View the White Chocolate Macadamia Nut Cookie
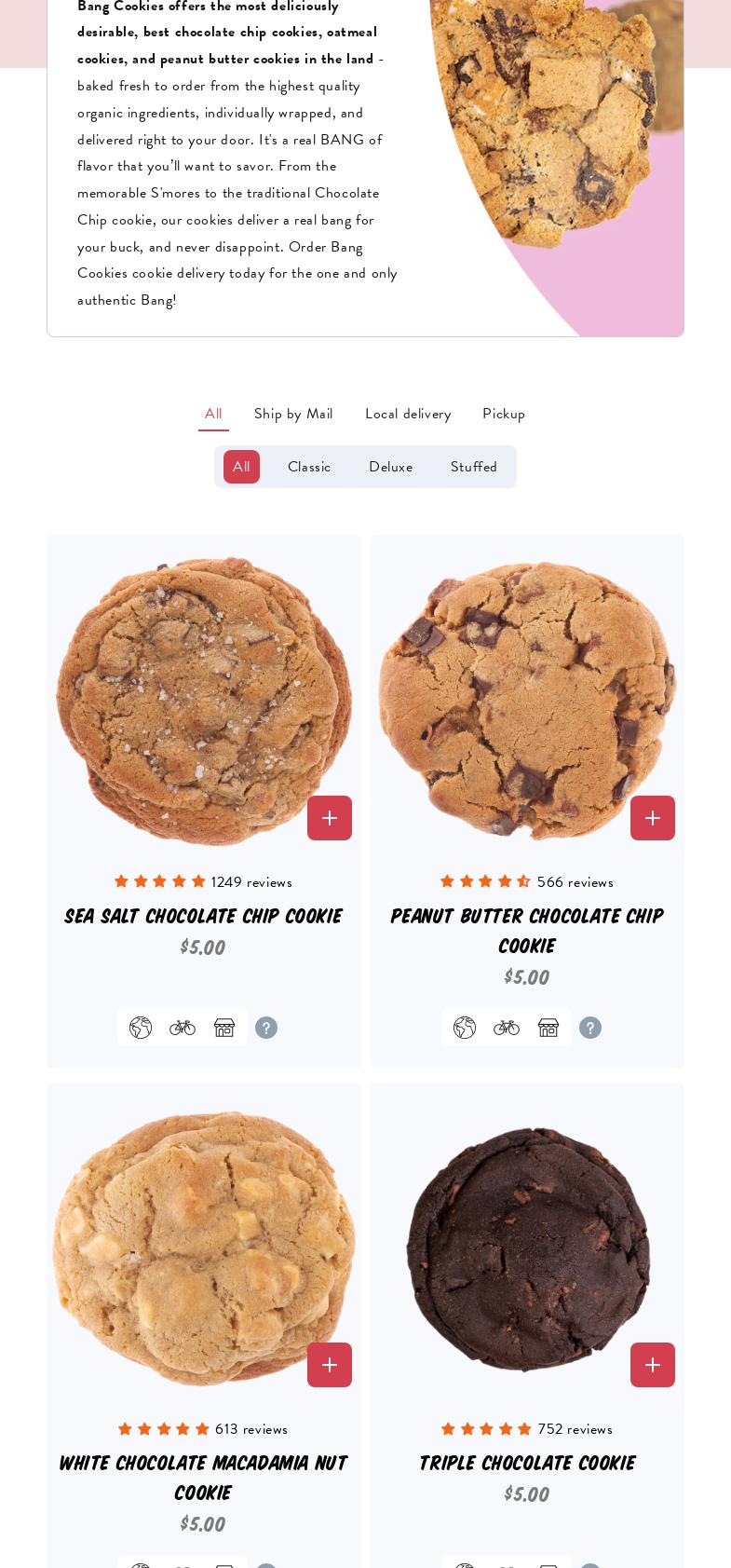 pos(203,1477)
